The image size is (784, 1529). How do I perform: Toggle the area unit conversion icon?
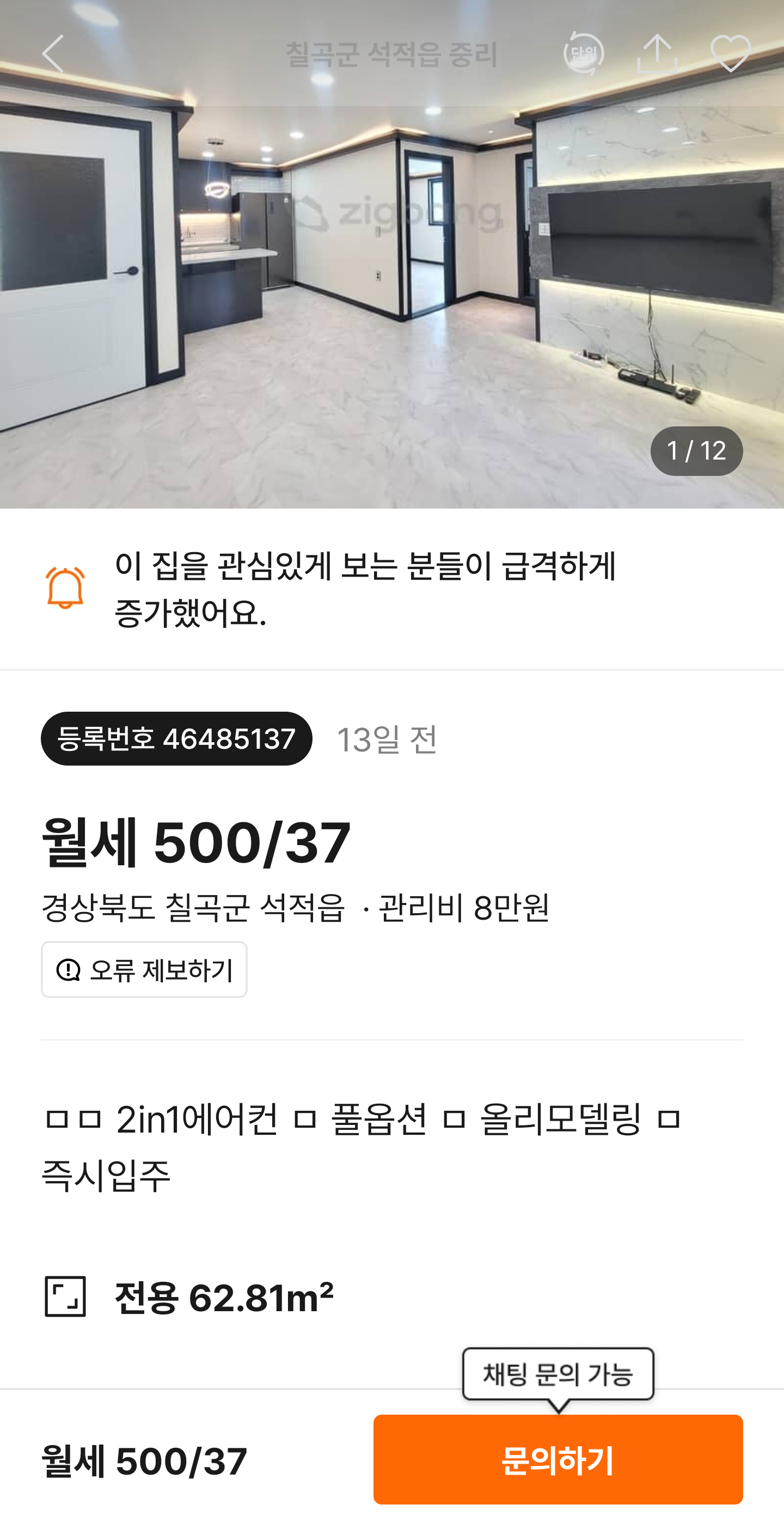(584, 54)
